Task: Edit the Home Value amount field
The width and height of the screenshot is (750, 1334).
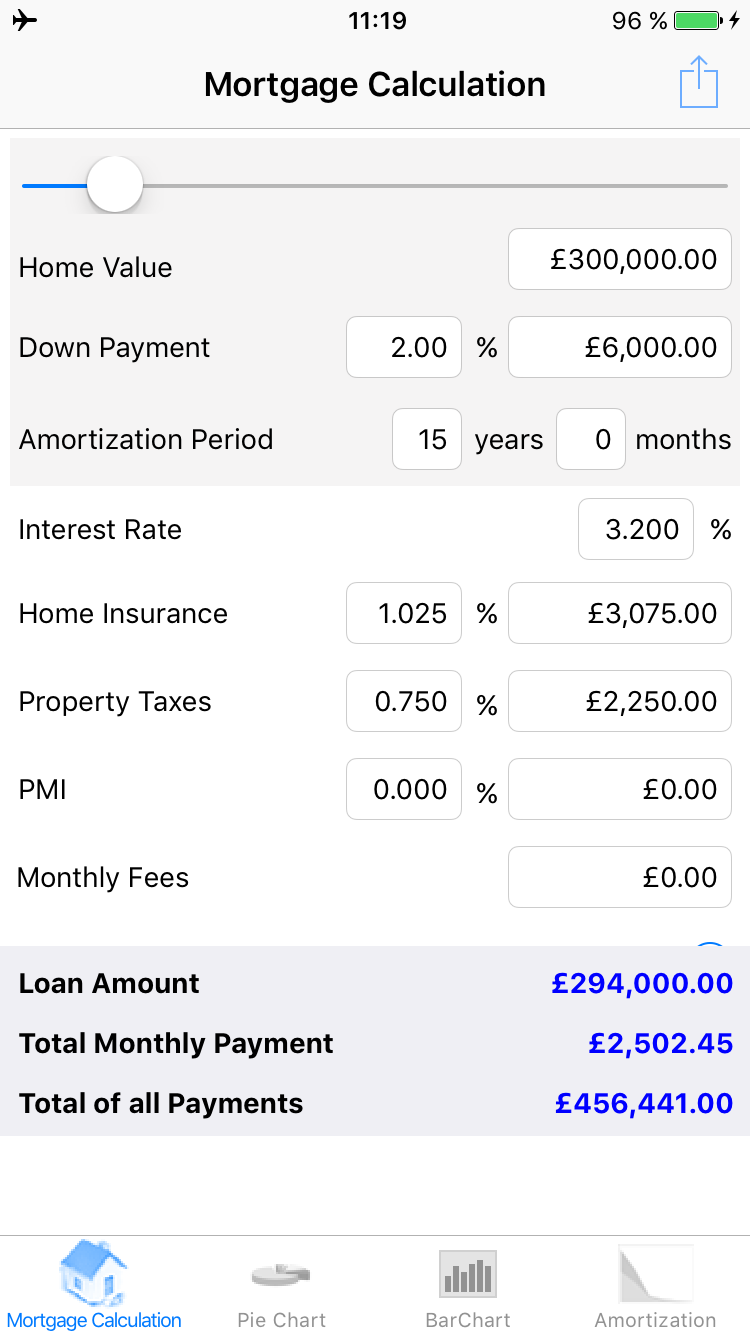Action: coord(620,260)
